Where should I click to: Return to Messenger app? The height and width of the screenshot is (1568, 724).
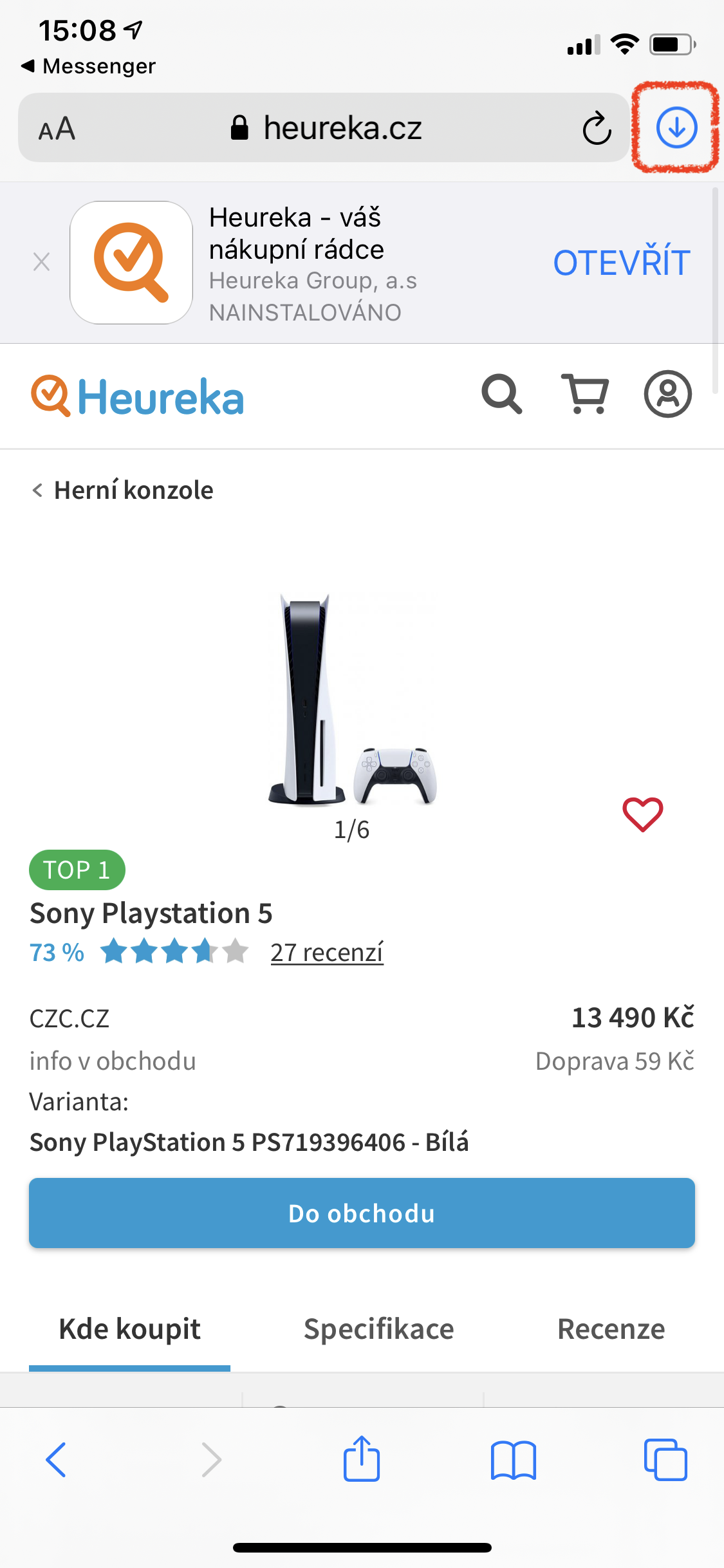coord(88,66)
